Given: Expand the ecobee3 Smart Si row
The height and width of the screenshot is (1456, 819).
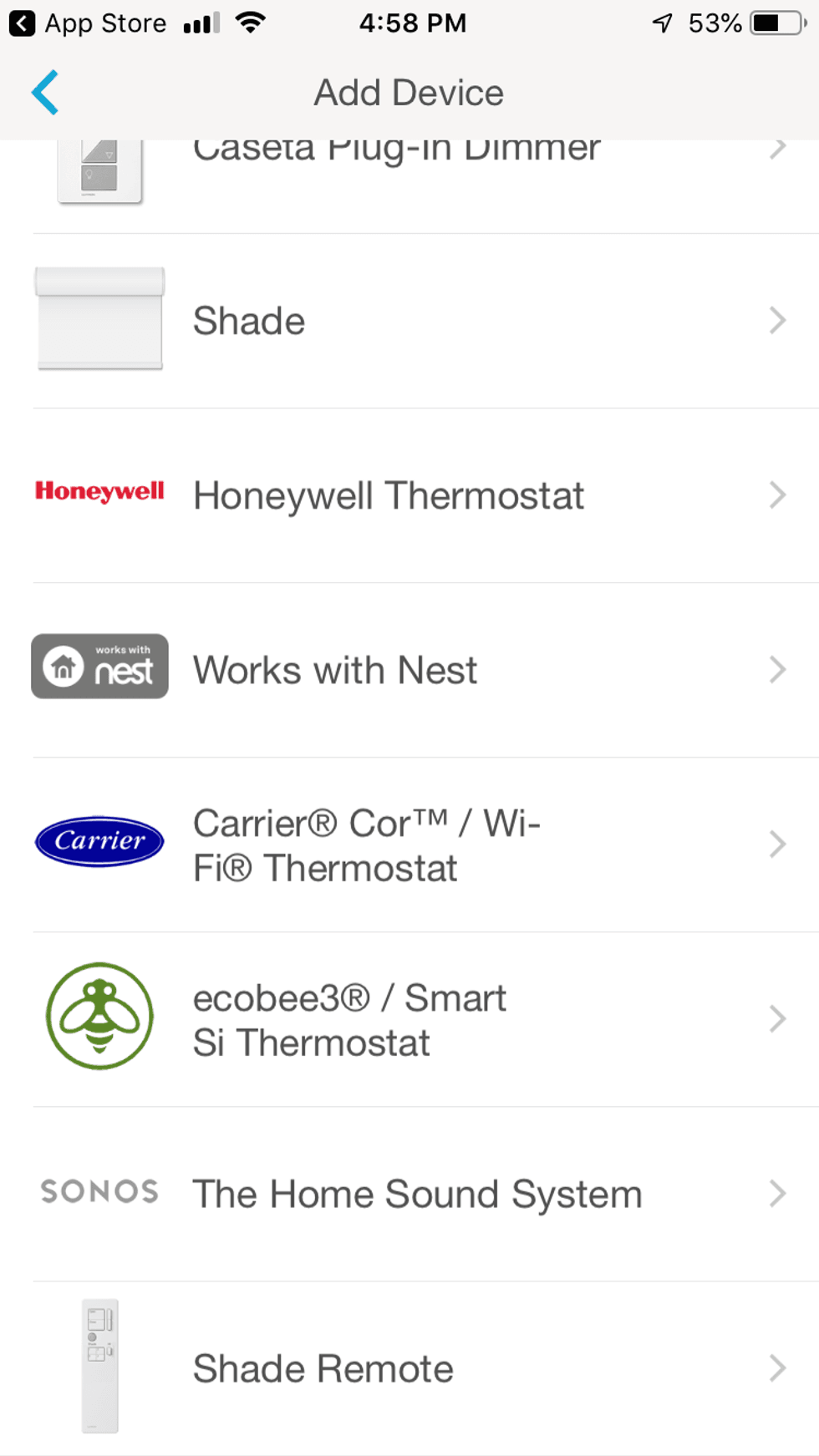Looking at the screenshot, I should click(777, 1017).
